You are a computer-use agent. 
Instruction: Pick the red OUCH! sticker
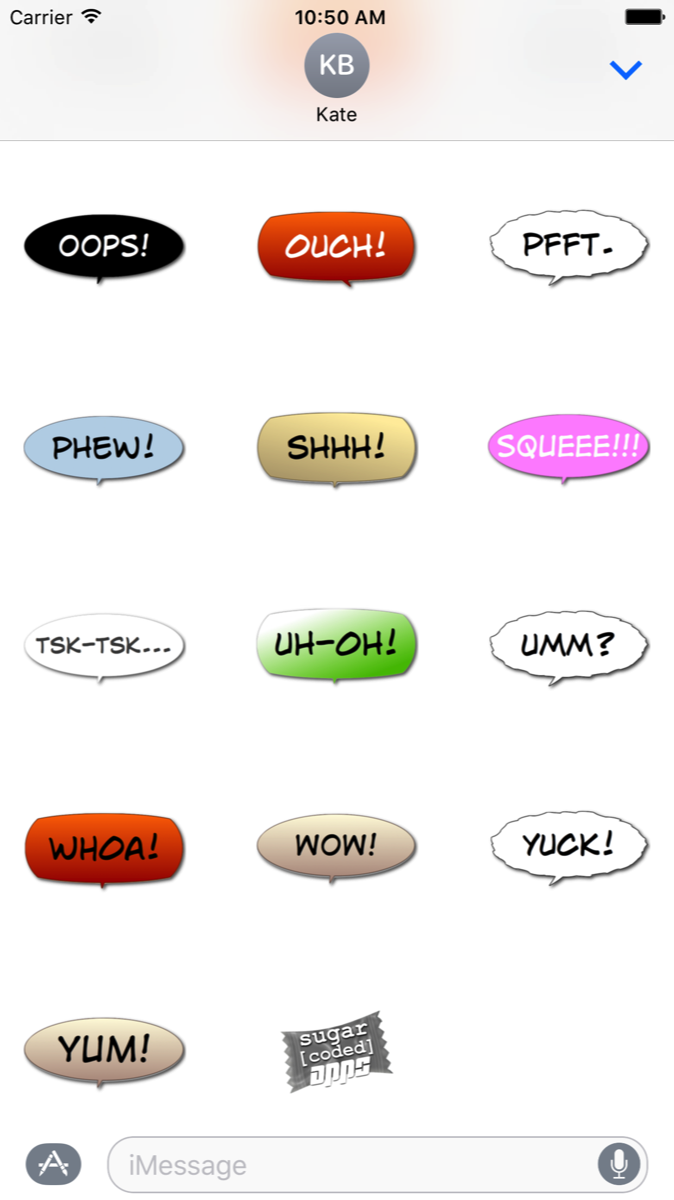[336, 246]
